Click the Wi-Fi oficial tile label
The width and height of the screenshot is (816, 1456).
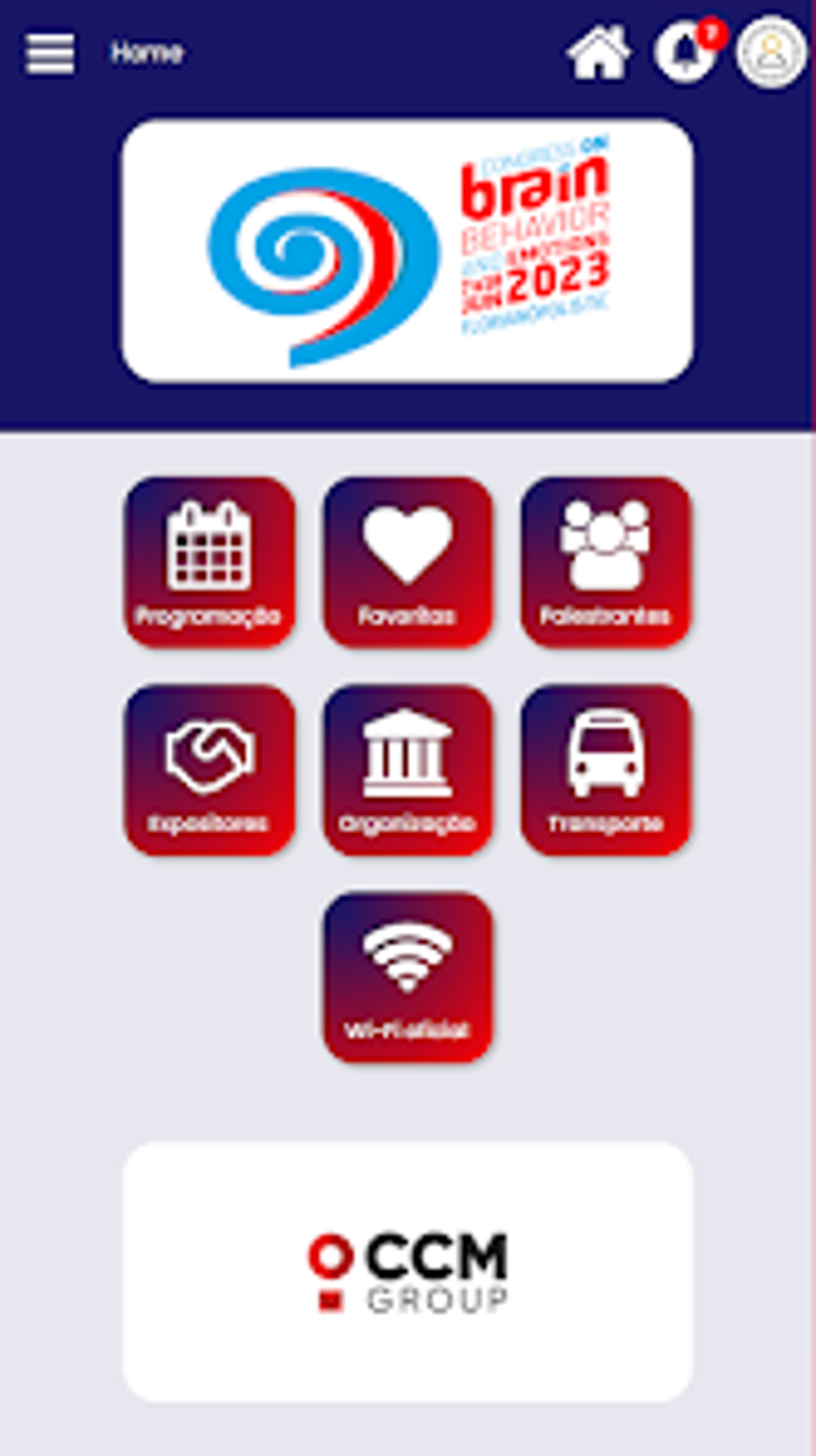[406, 1029]
